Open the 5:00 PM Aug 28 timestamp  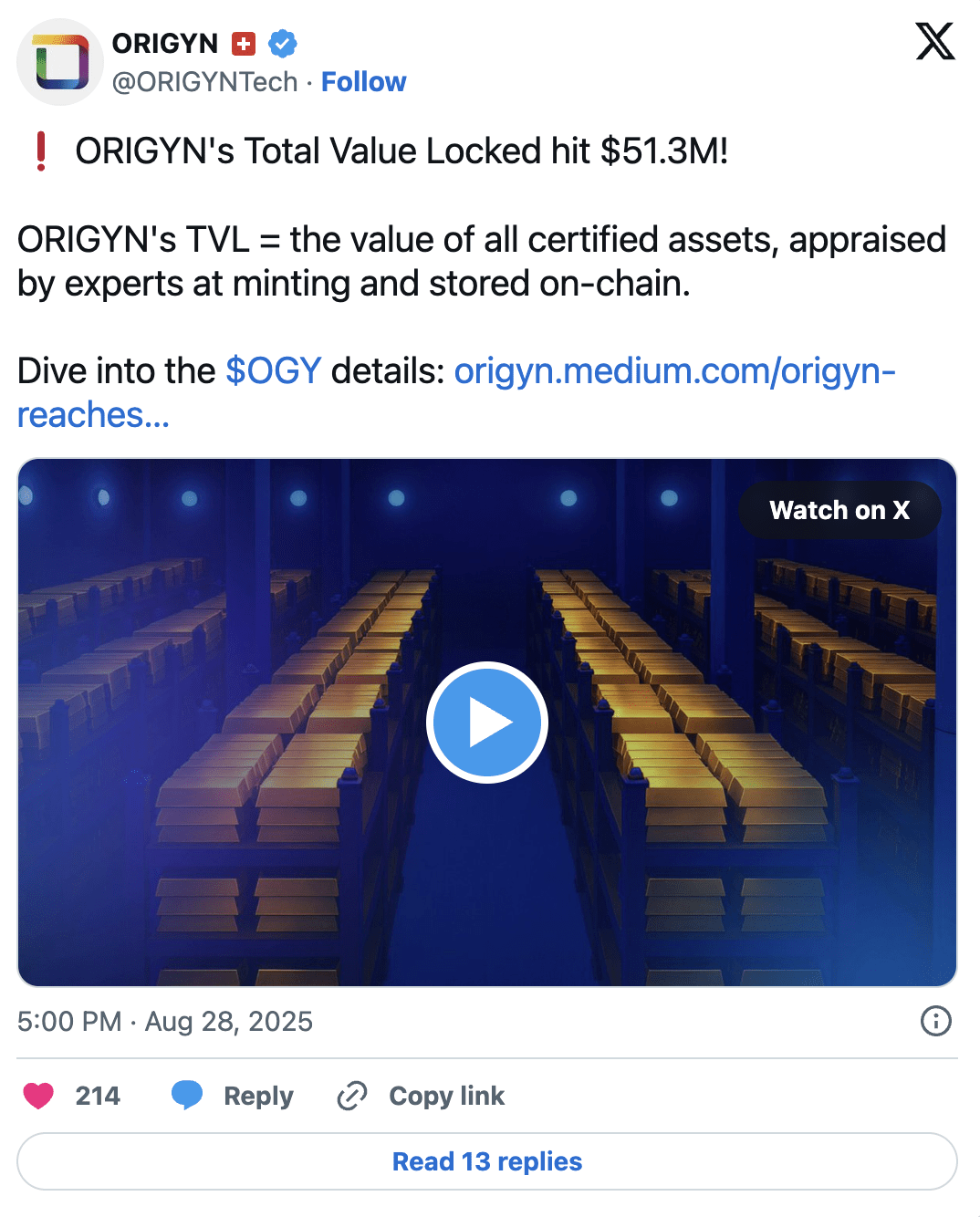[x=164, y=1021]
